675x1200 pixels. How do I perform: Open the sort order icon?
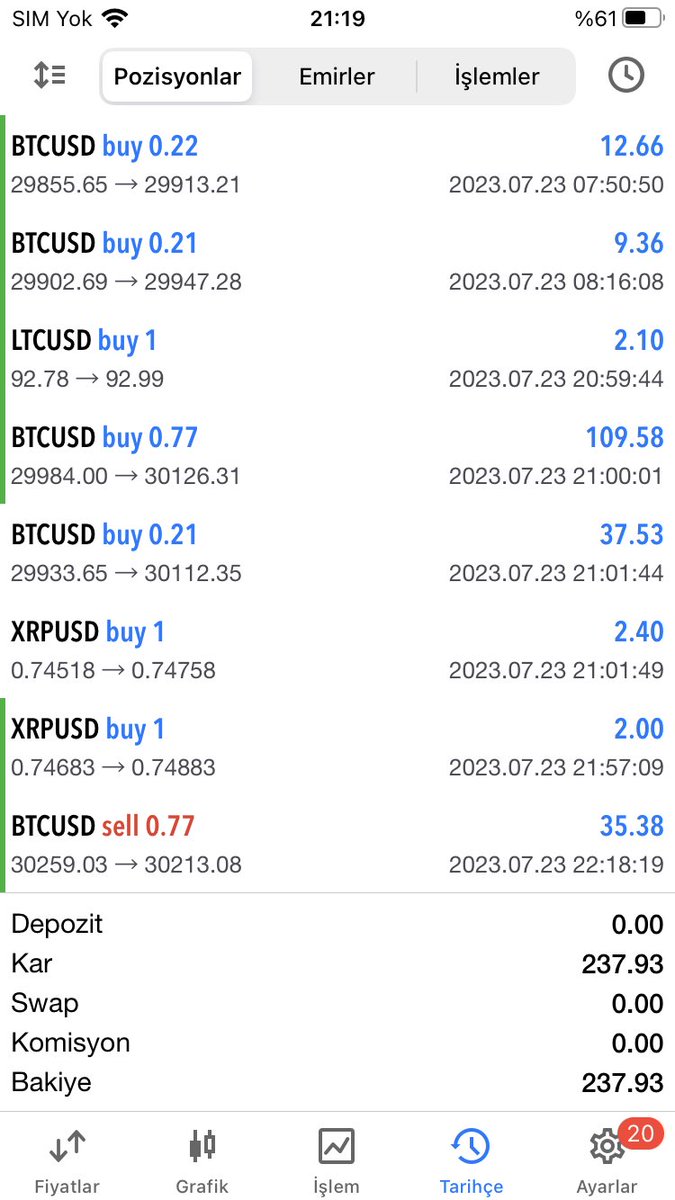[x=49, y=76]
